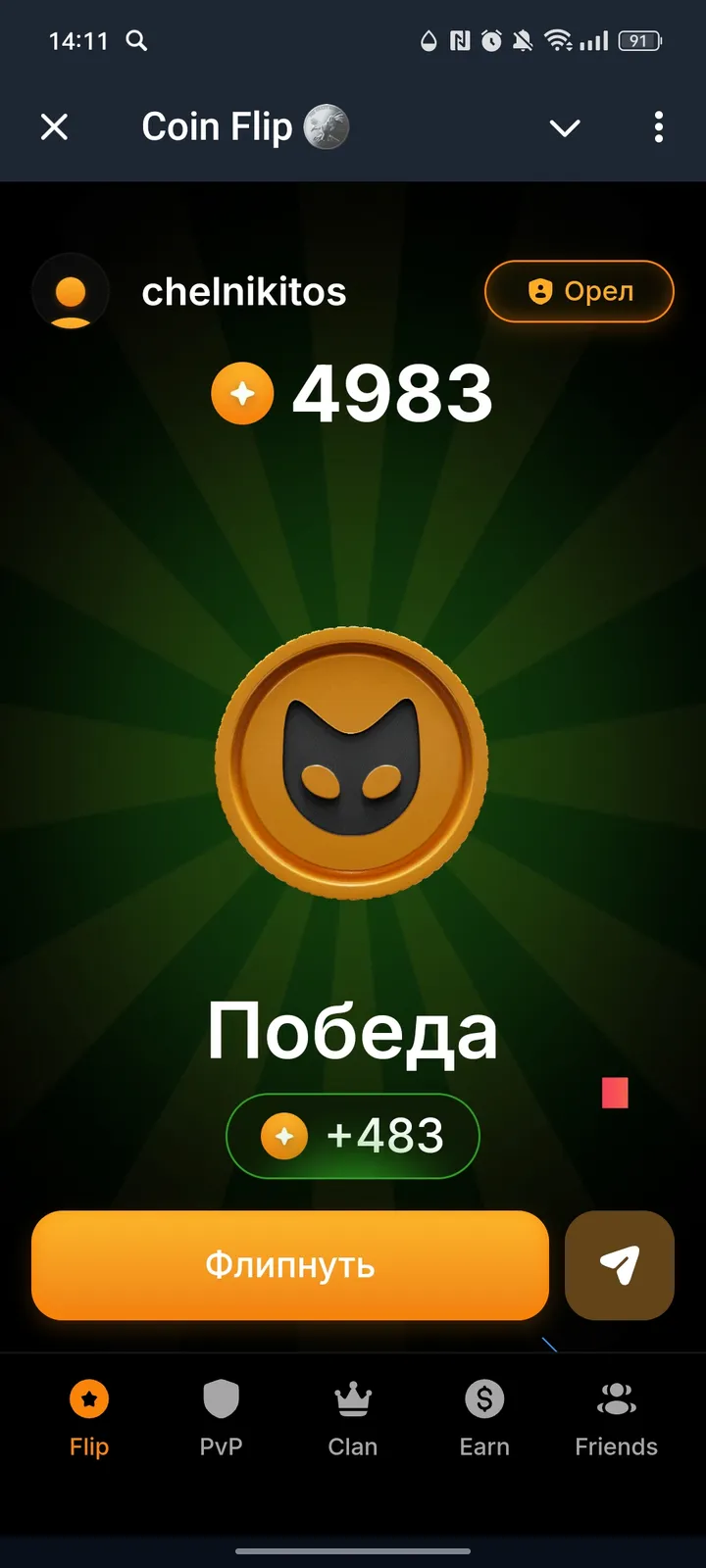This screenshot has height=1568, width=706.
Task: Open the three-dot options menu
Action: pyautogui.click(x=659, y=127)
